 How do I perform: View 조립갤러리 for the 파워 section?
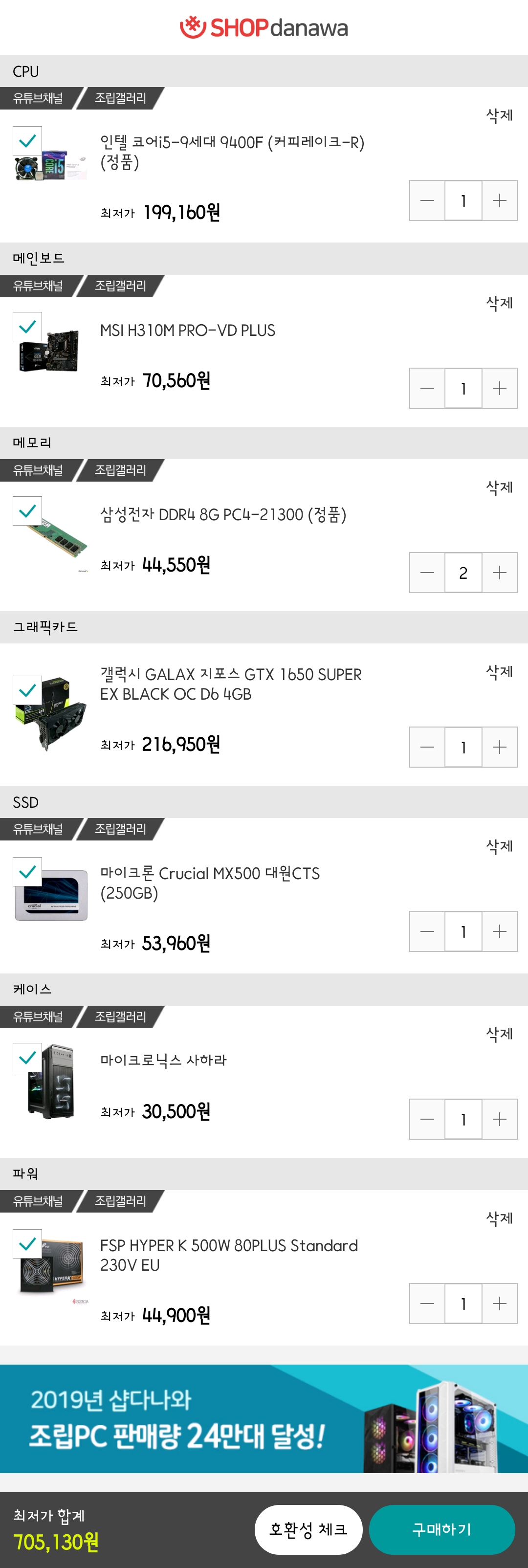120,1201
